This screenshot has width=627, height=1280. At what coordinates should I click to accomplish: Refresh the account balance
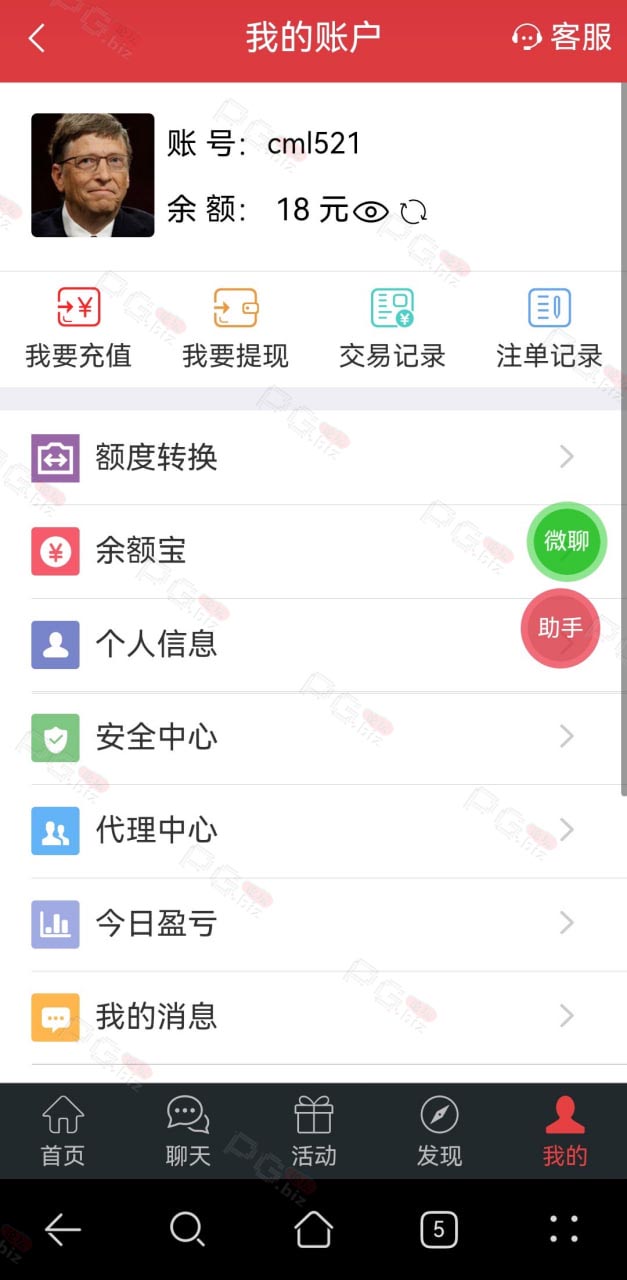413,211
